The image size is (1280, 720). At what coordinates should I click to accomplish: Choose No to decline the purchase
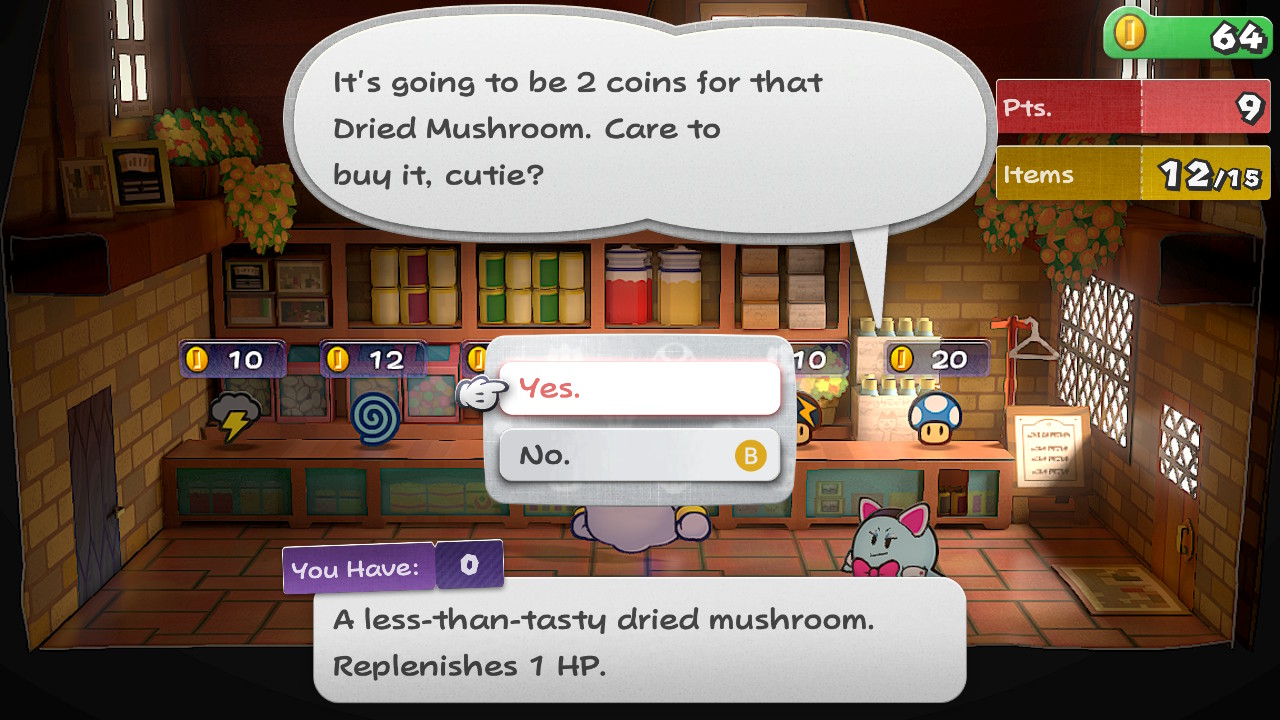tap(639, 456)
